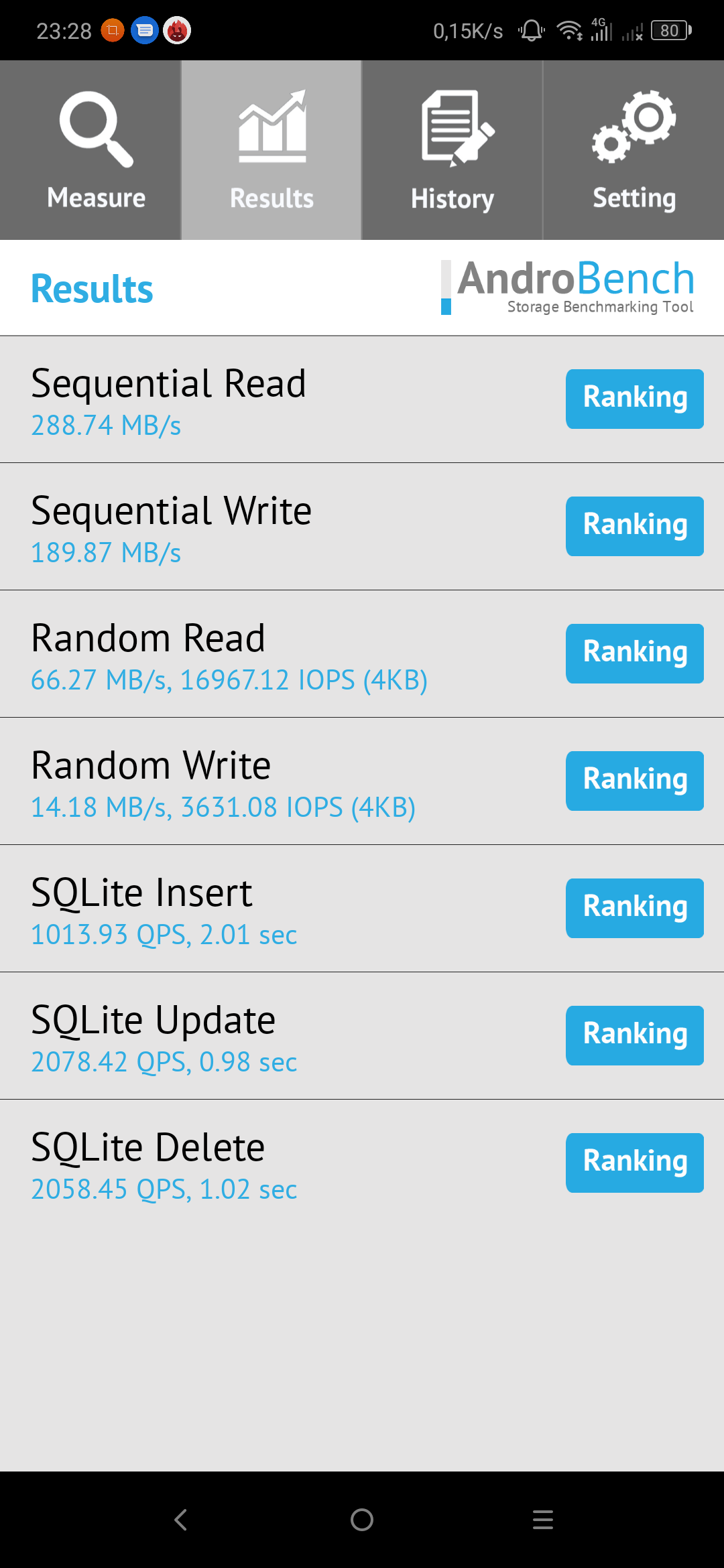View ranking for Sequential Read
Screen dimensions: 724x1568
click(x=634, y=399)
